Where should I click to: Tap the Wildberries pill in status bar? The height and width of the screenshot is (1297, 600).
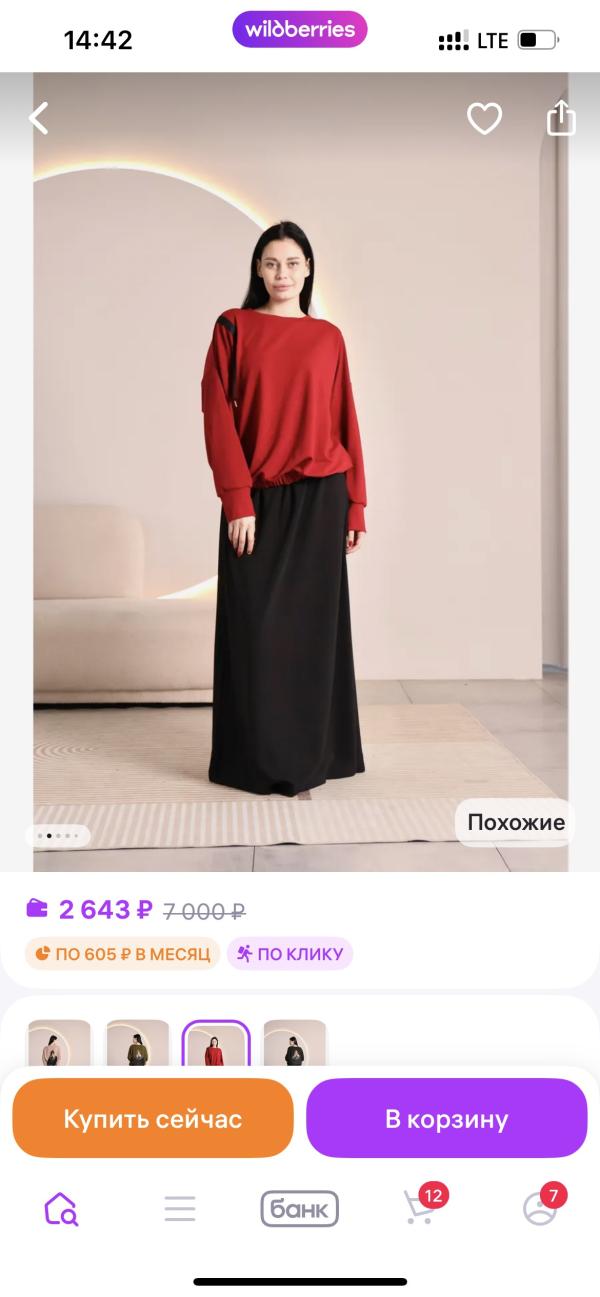[300, 29]
